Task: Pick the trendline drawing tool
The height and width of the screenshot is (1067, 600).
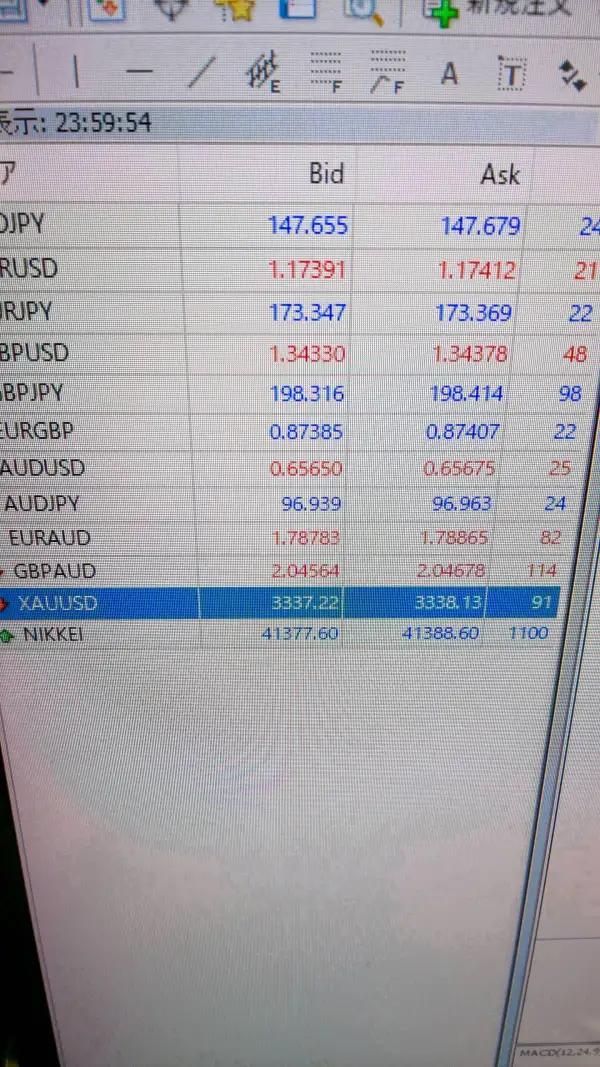Action: 201,72
